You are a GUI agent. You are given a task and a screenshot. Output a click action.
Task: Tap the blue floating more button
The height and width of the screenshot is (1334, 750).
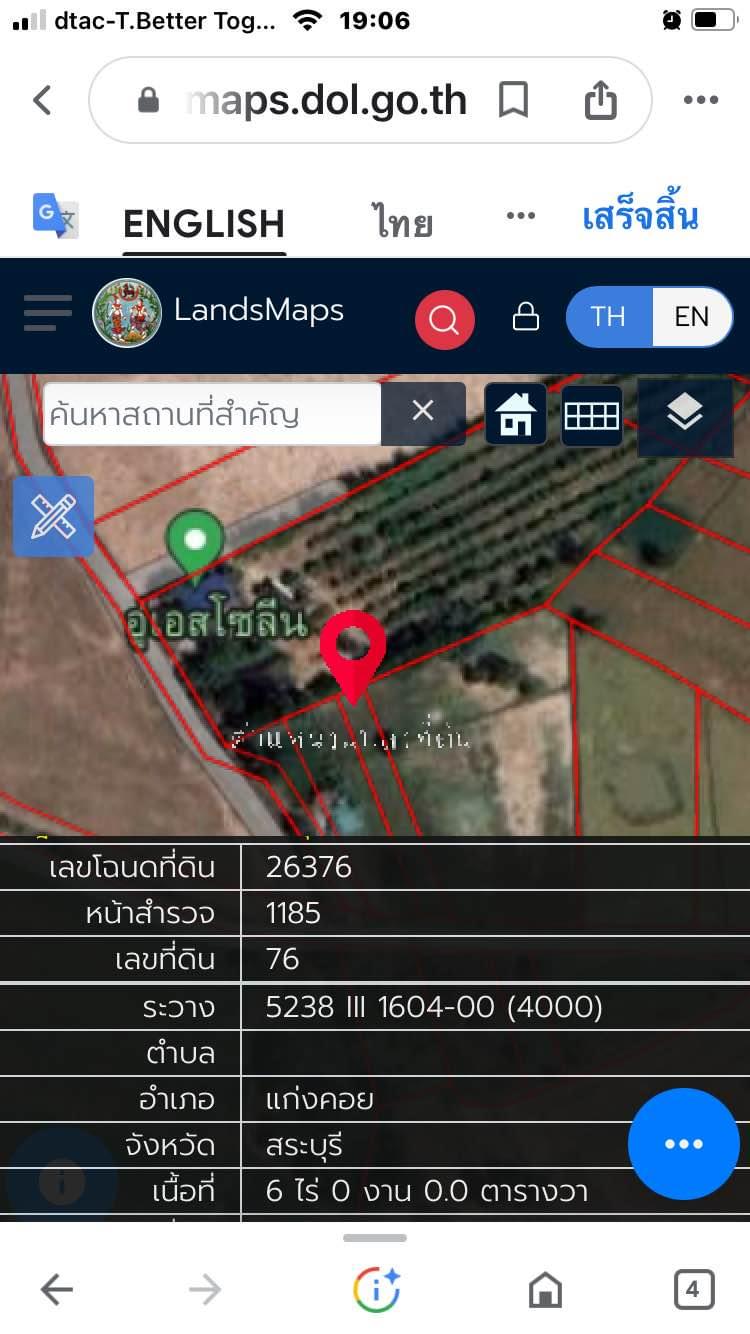[x=684, y=1144]
